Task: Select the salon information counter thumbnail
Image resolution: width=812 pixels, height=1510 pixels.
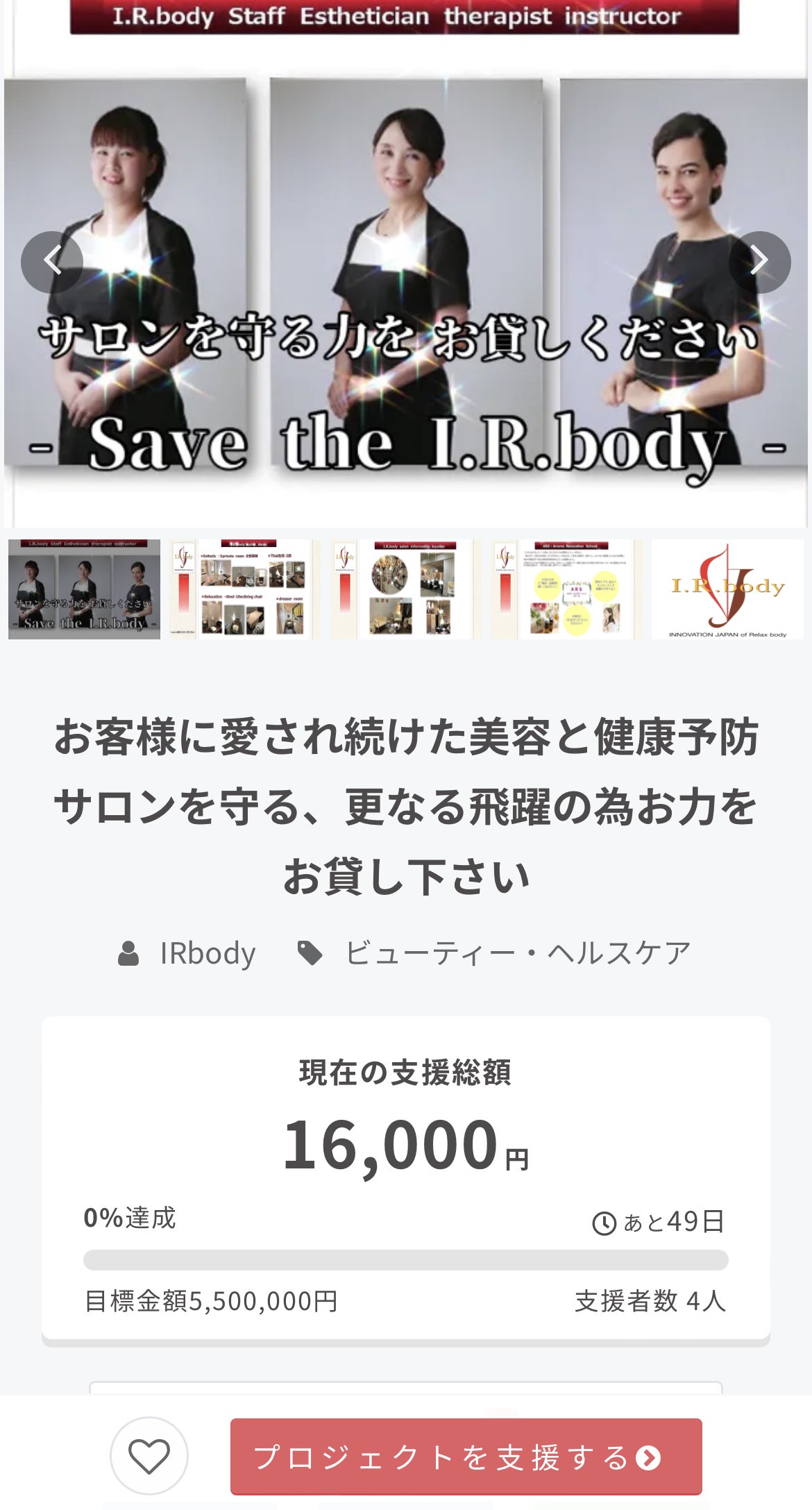Action: 406,589
